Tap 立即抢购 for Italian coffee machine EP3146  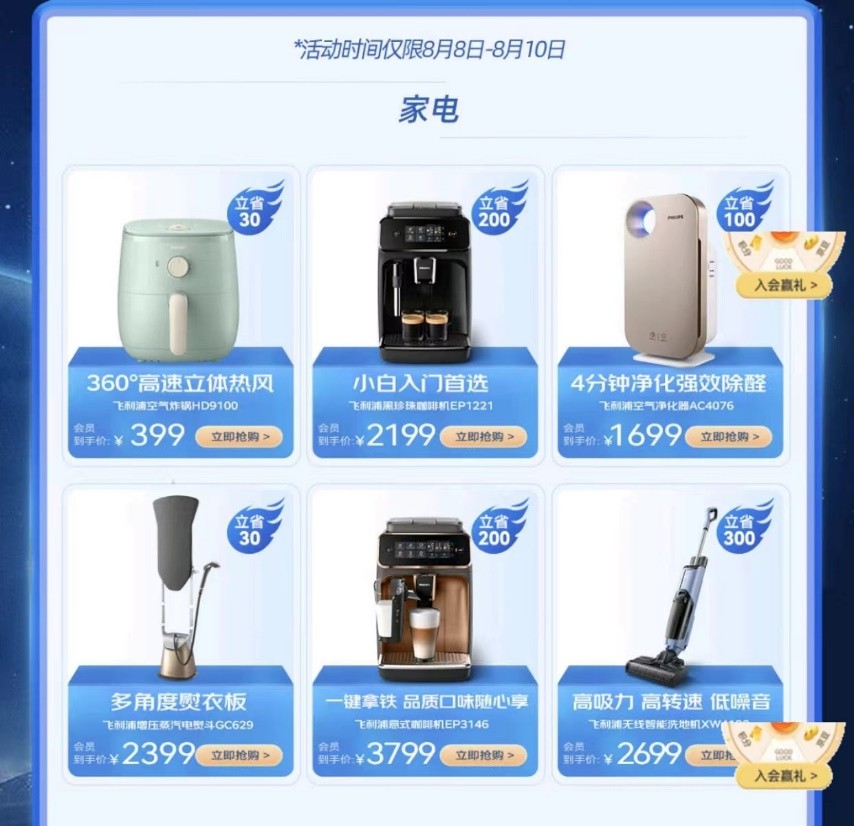485,756
